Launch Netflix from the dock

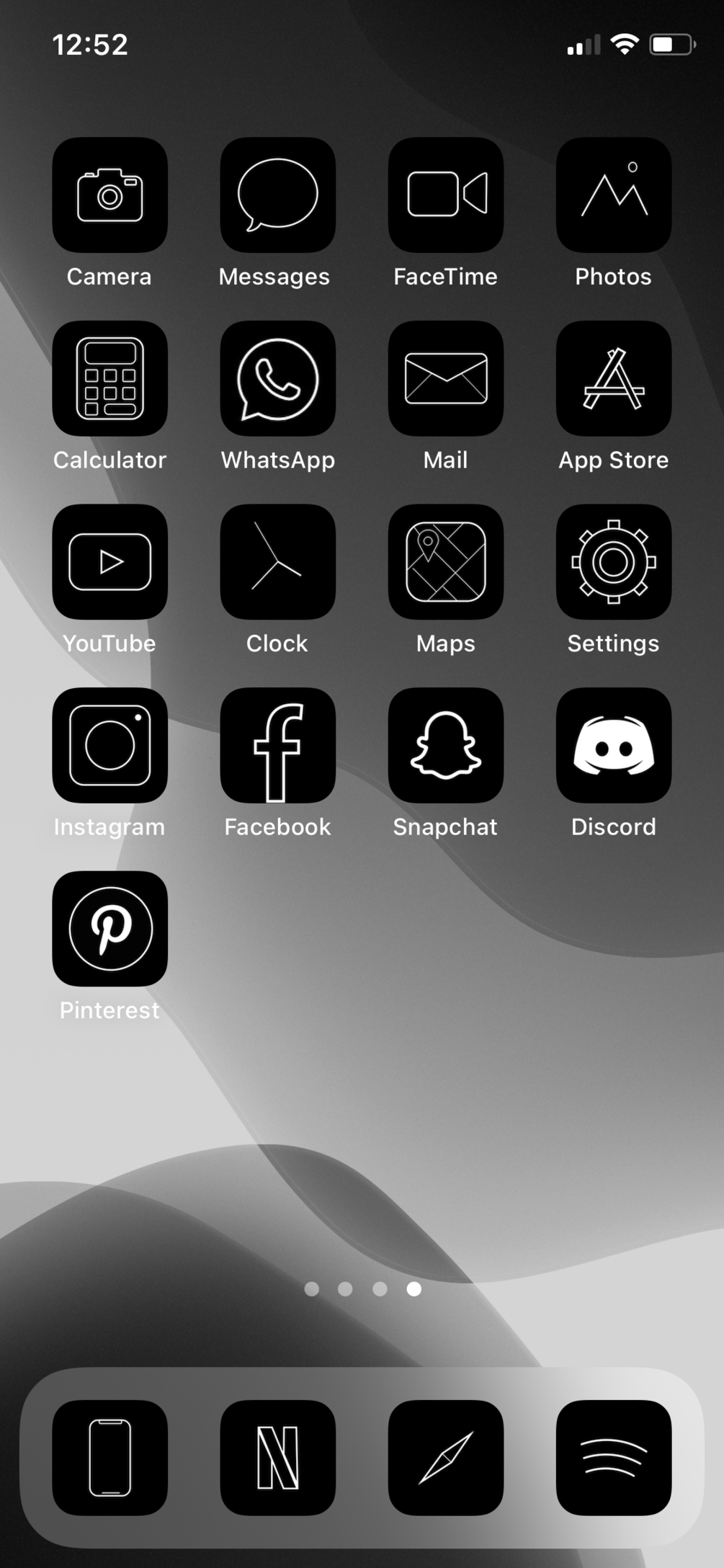click(277, 1457)
